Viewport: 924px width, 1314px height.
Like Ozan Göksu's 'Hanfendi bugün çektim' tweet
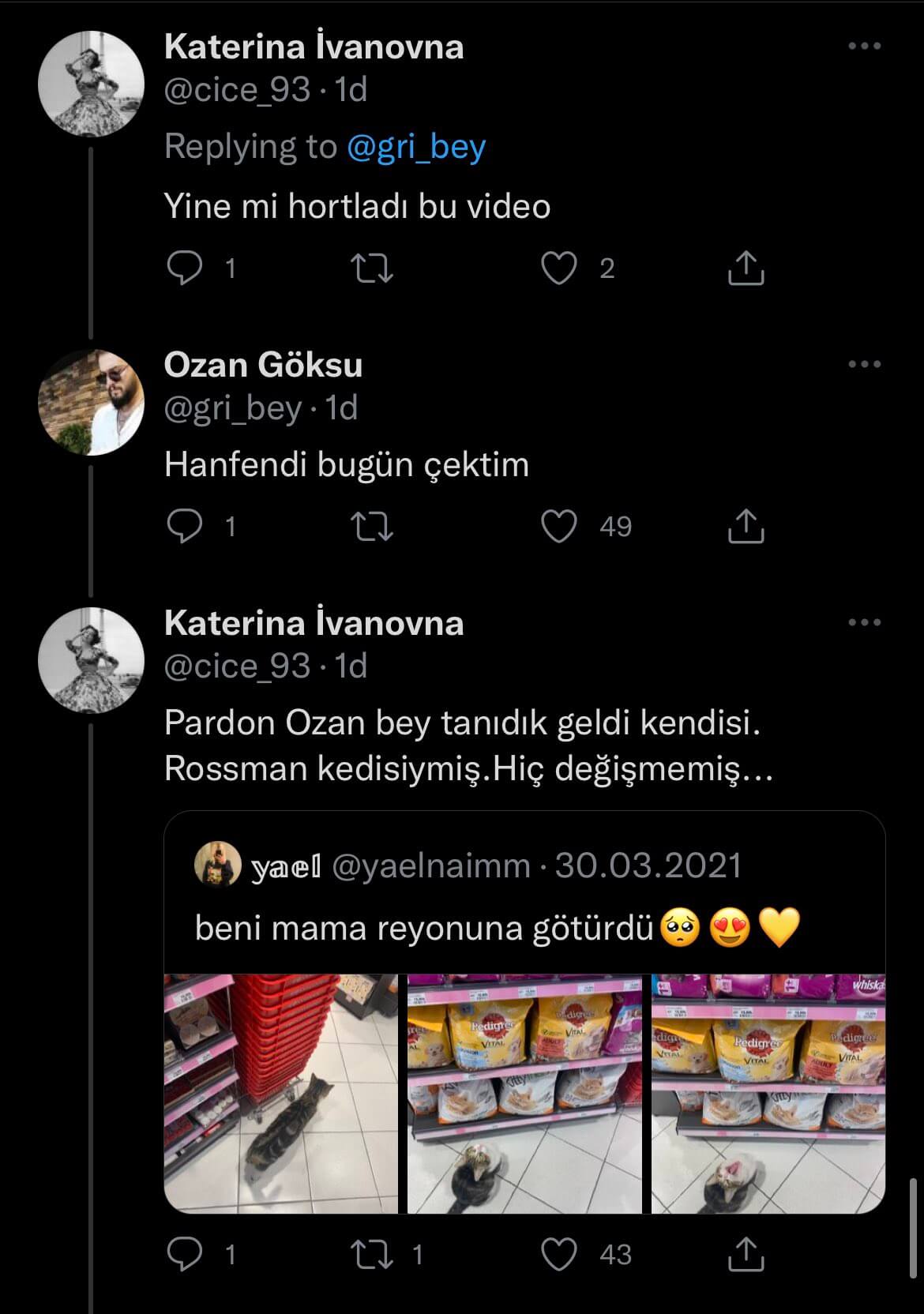coord(559,527)
